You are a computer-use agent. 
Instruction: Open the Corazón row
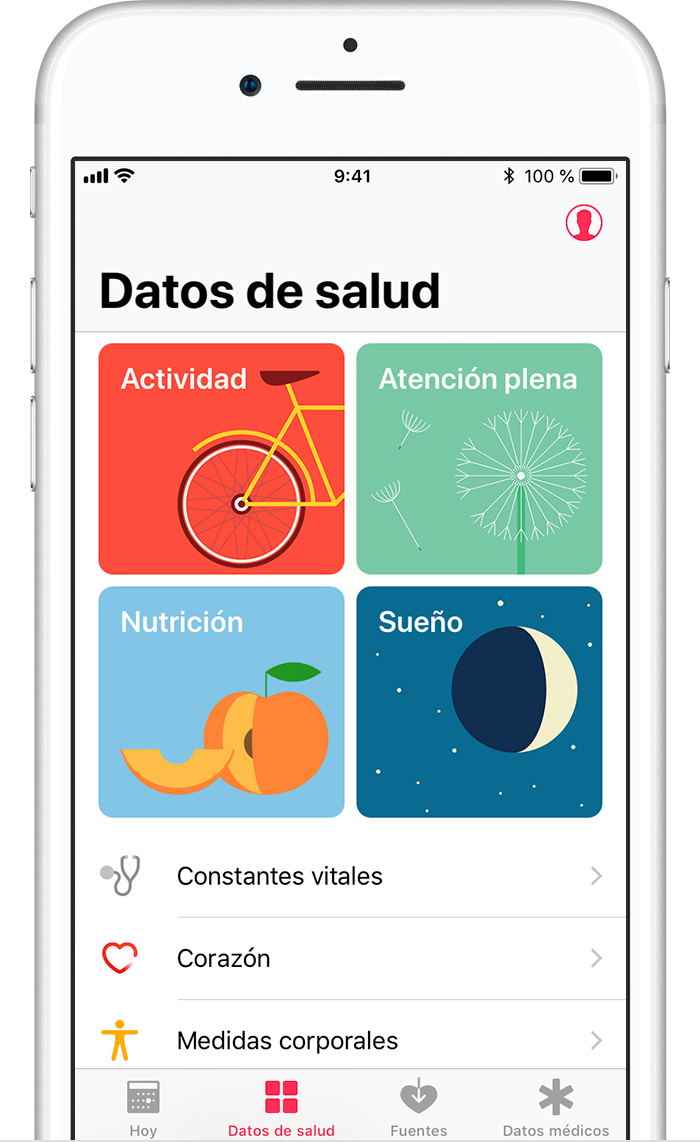(x=350, y=958)
